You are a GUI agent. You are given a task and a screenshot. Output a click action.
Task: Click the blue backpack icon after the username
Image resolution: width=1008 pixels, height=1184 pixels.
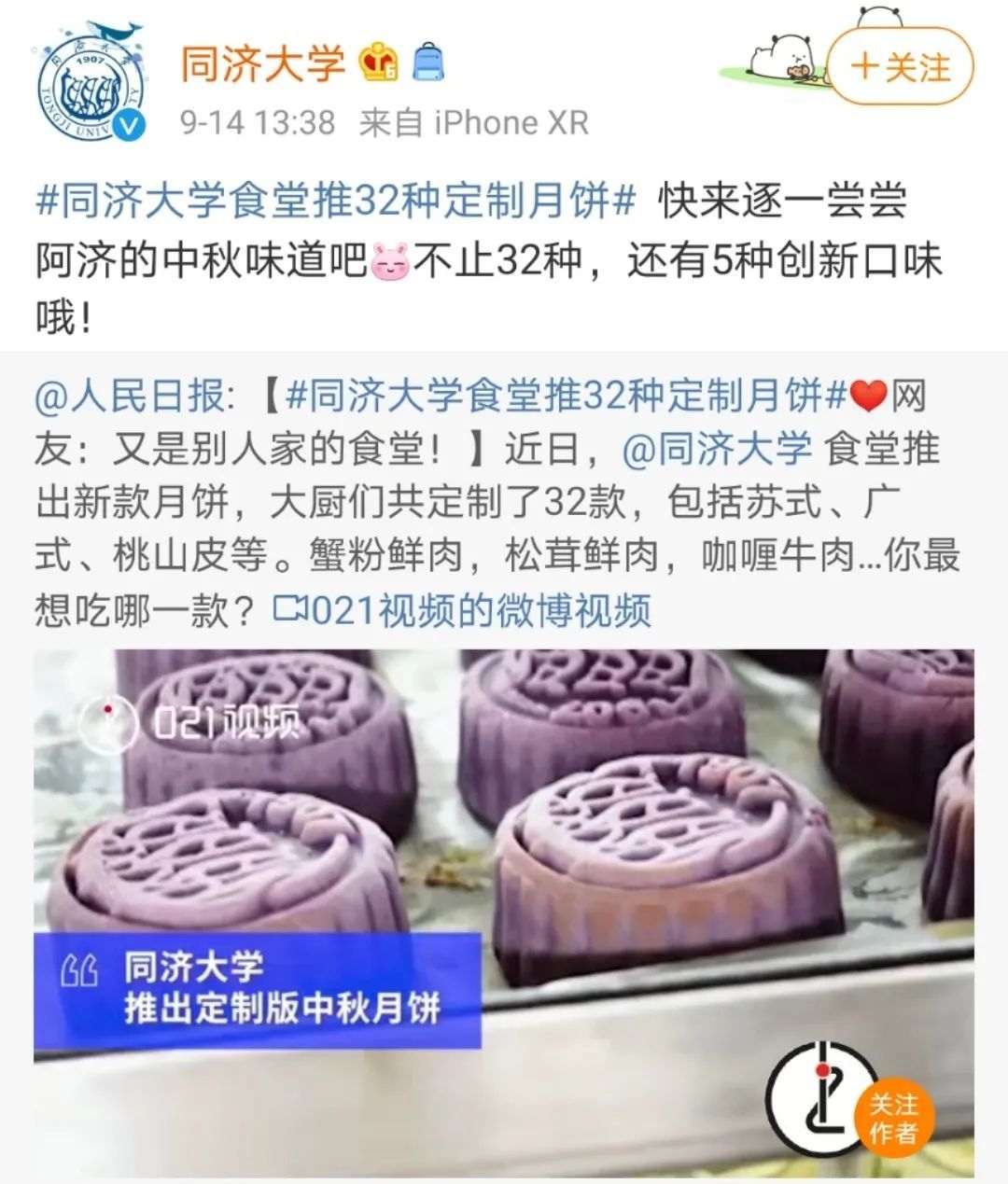(427, 61)
